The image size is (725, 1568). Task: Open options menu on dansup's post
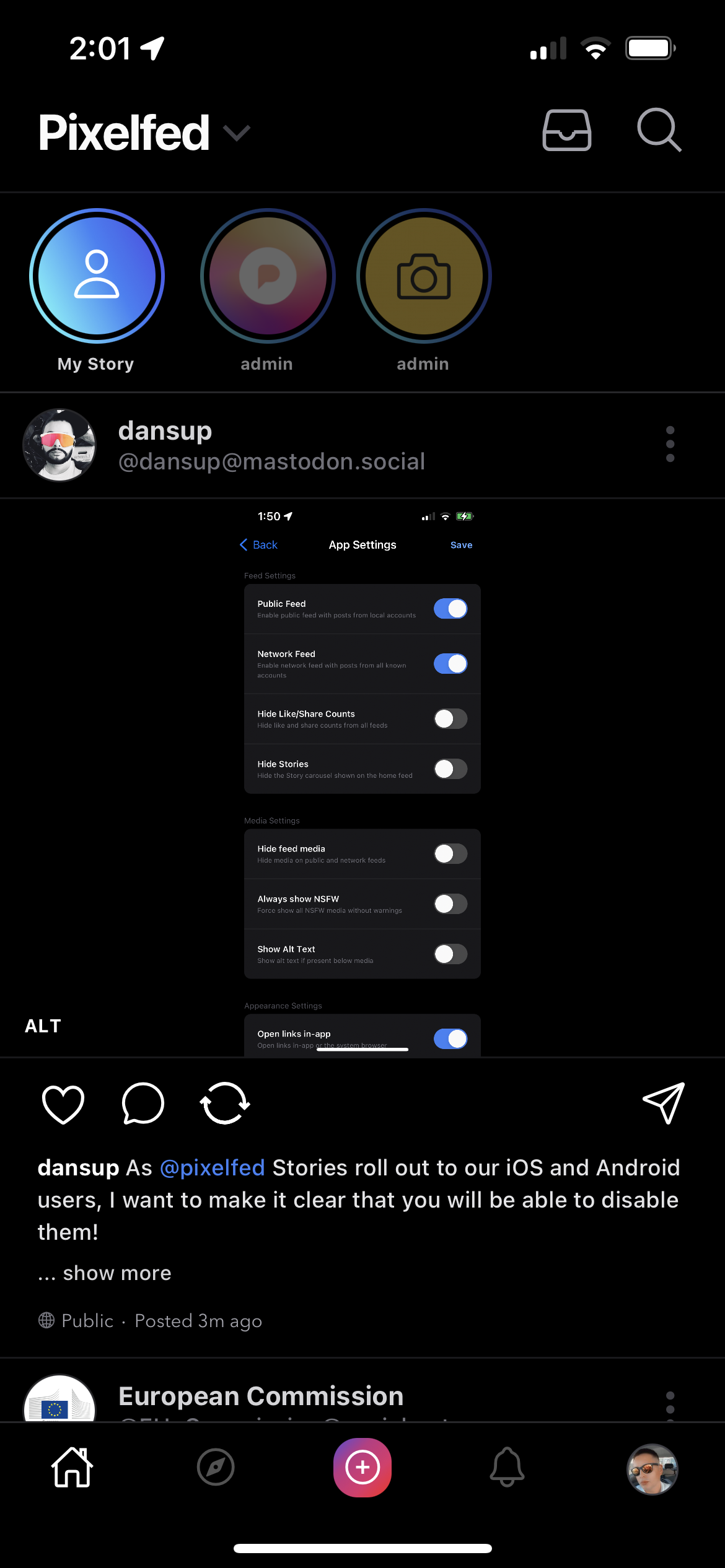tap(669, 444)
